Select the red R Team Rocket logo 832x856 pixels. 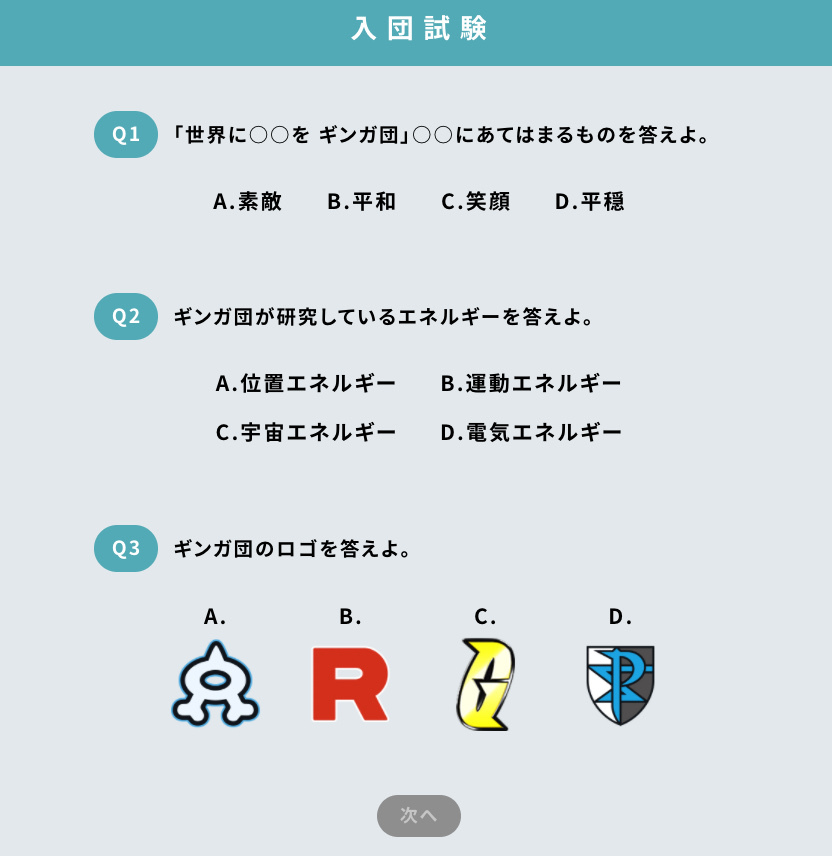351,685
